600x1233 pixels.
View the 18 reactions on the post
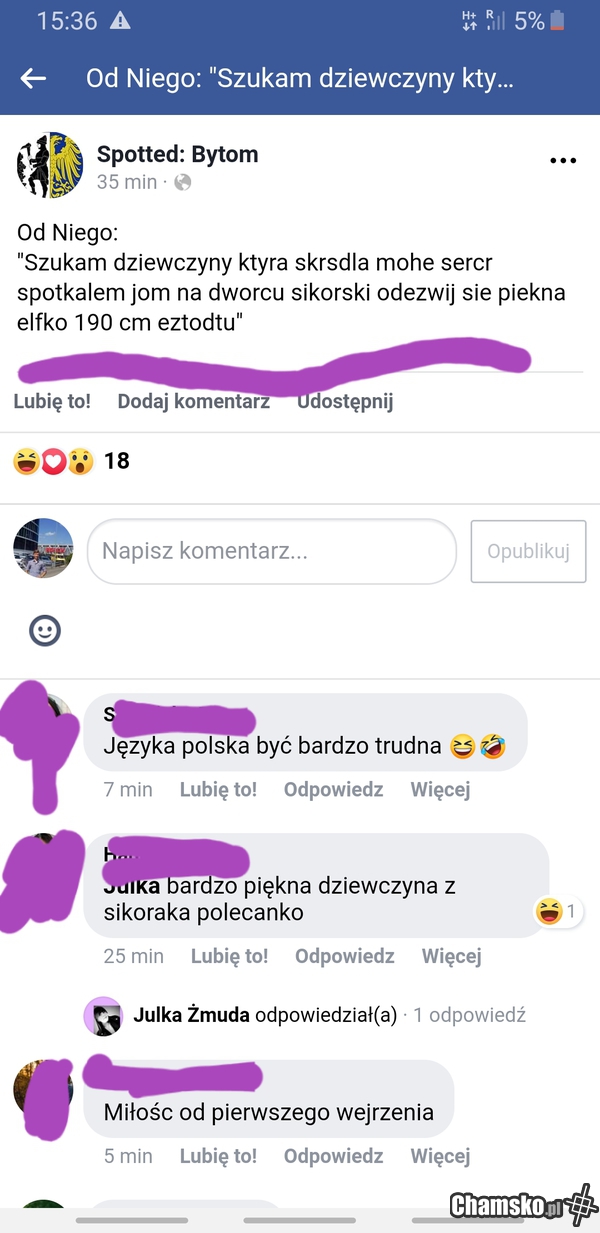click(x=72, y=461)
